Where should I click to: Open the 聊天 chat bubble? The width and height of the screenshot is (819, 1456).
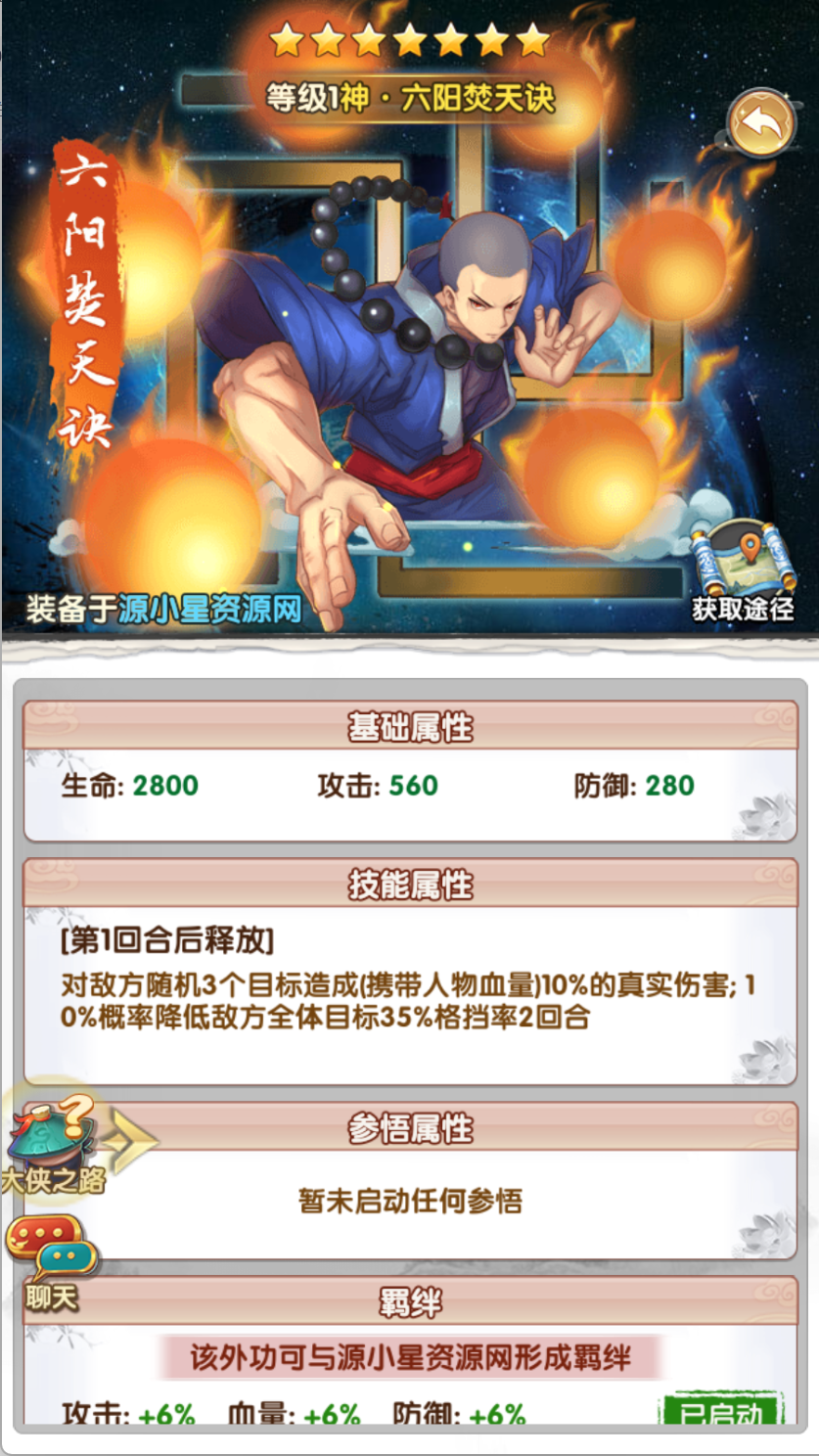[52, 1258]
